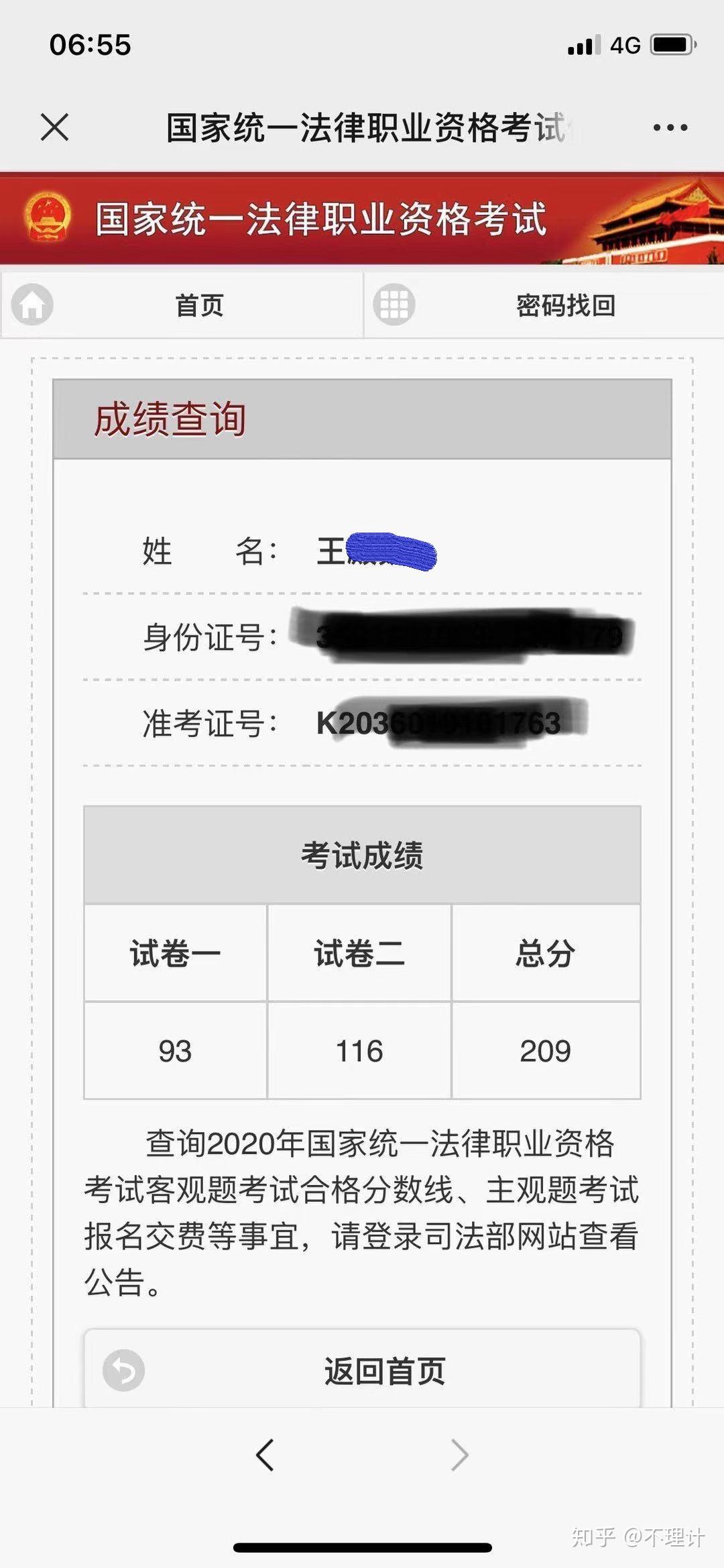724x1568 pixels.
Task: Tap the 返回首页 button
Action: tap(362, 1370)
